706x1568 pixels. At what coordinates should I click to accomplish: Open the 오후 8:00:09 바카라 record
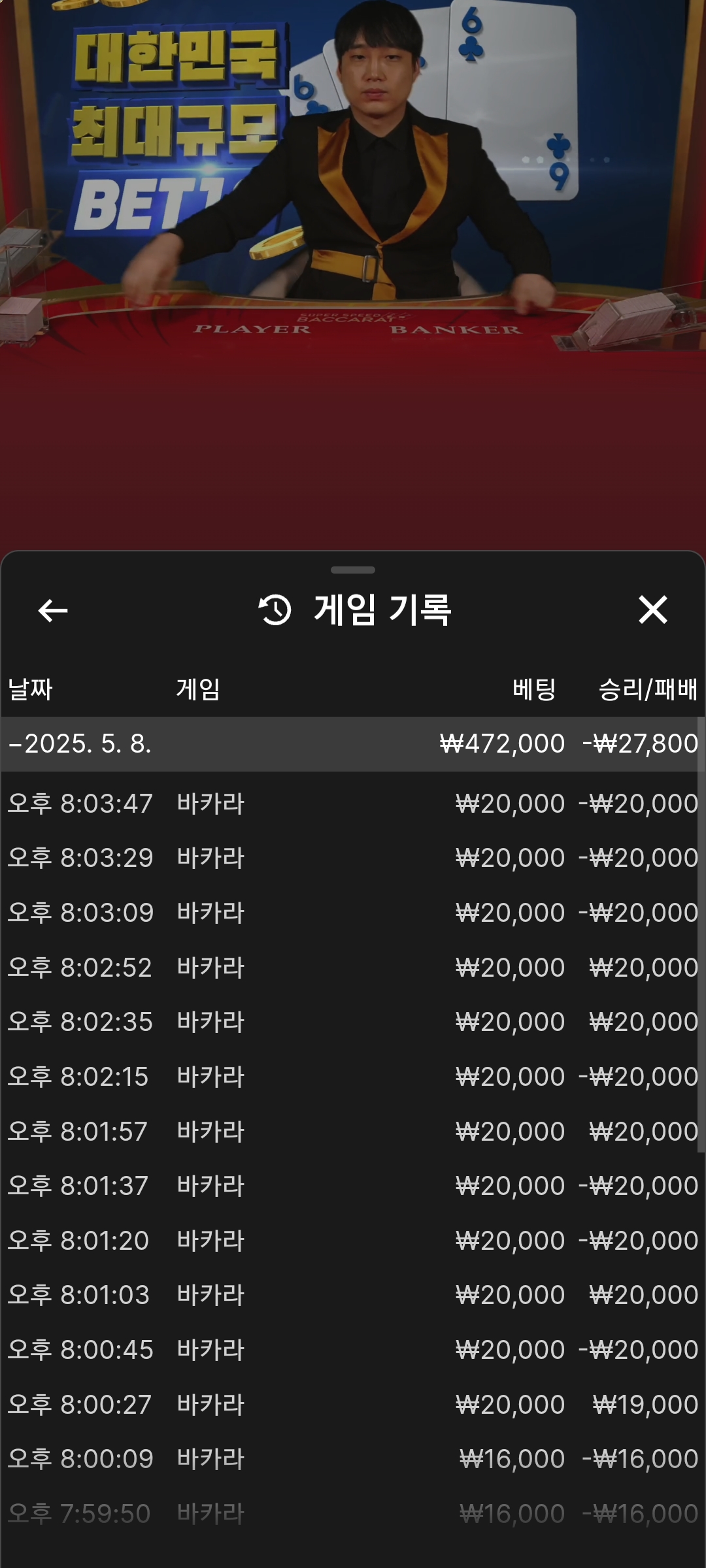click(352, 1458)
